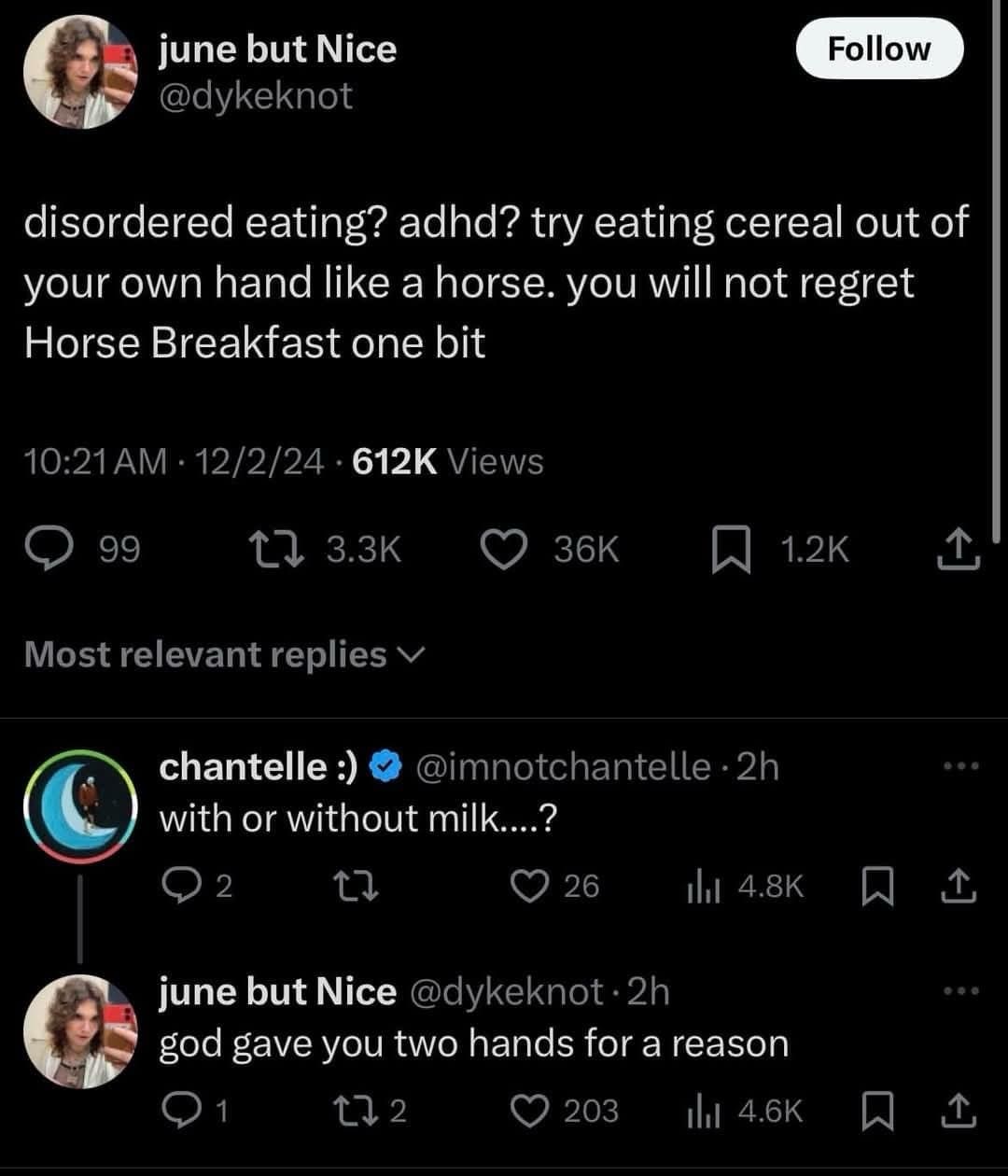This screenshot has width=1008, height=1176.
Task: Click chantelle's verified blue checkmark badge
Action: pyautogui.click(x=385, y=765)
